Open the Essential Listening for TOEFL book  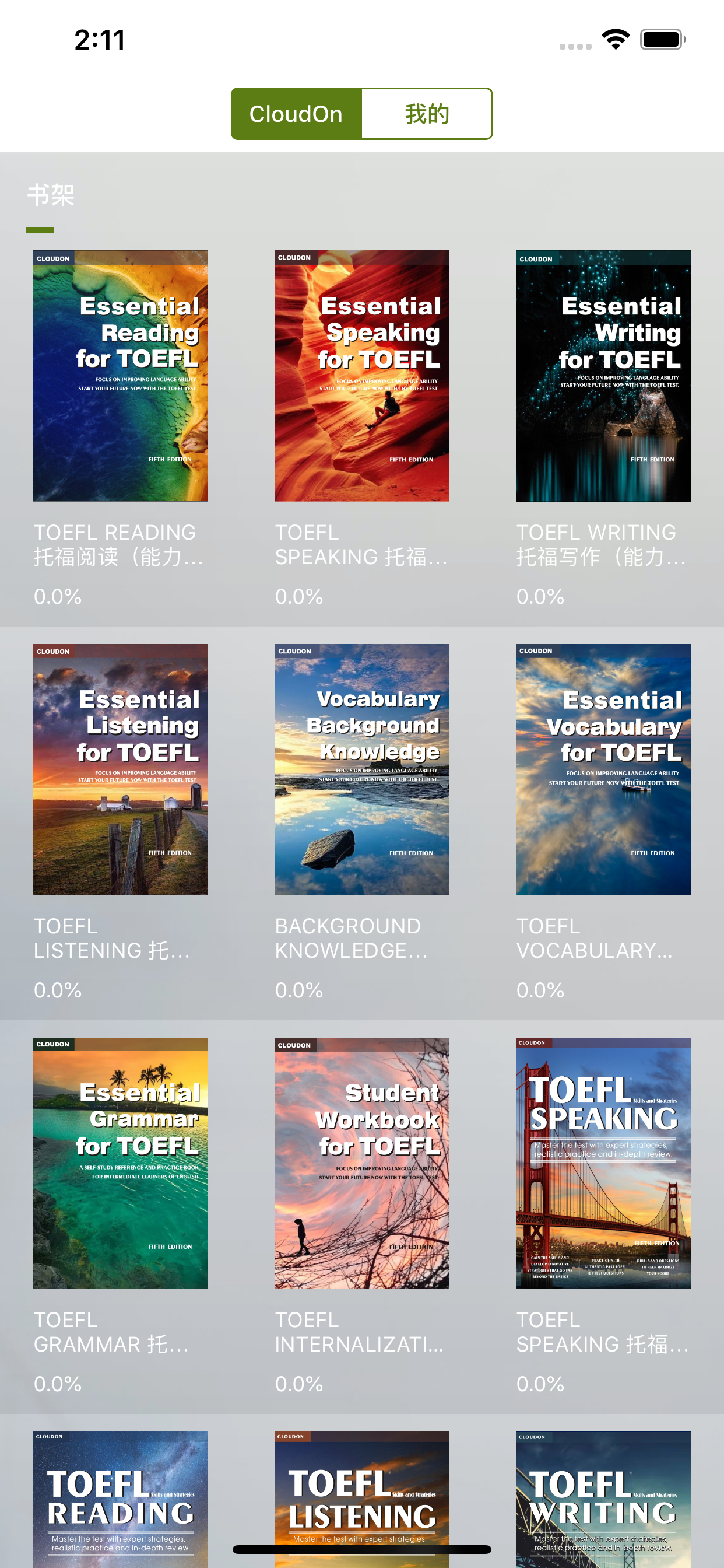pyautogui.click(x=121, y=769)
